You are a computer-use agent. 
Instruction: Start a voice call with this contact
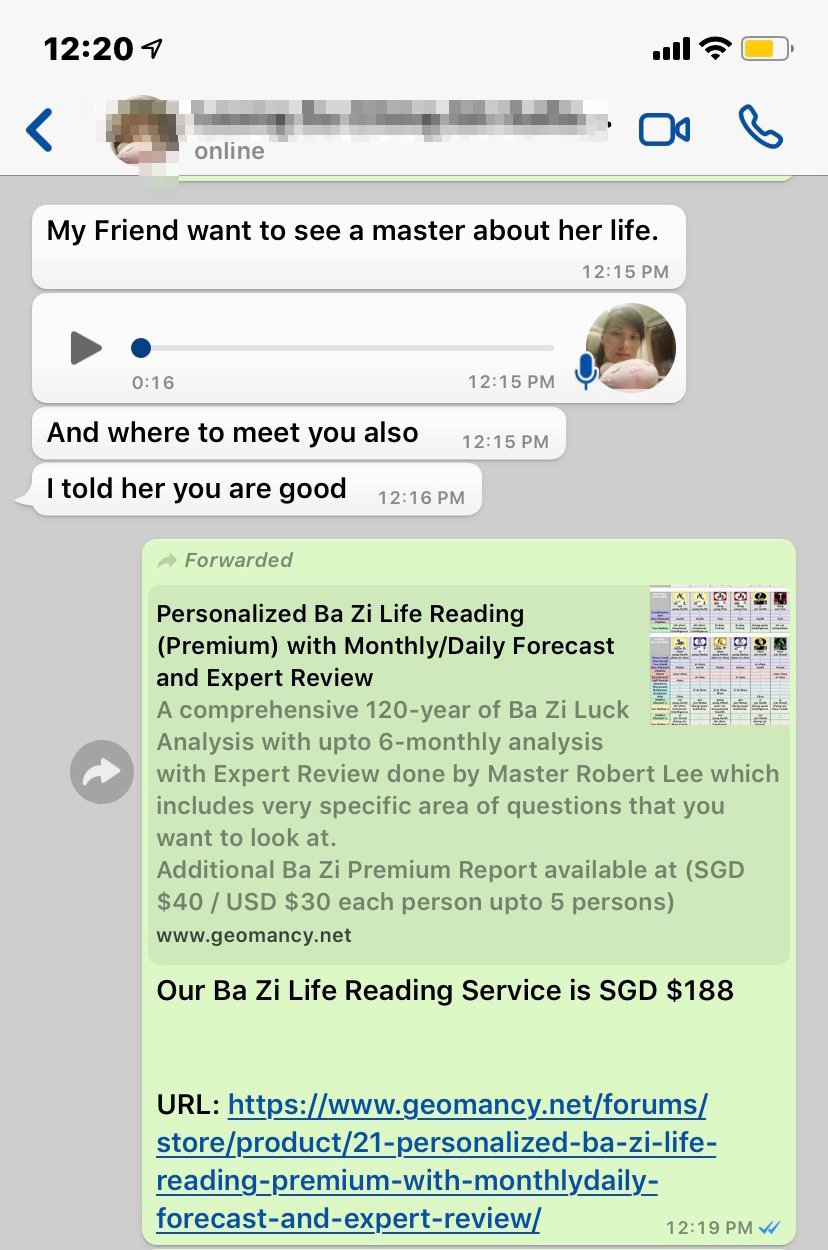coord(760,128)
